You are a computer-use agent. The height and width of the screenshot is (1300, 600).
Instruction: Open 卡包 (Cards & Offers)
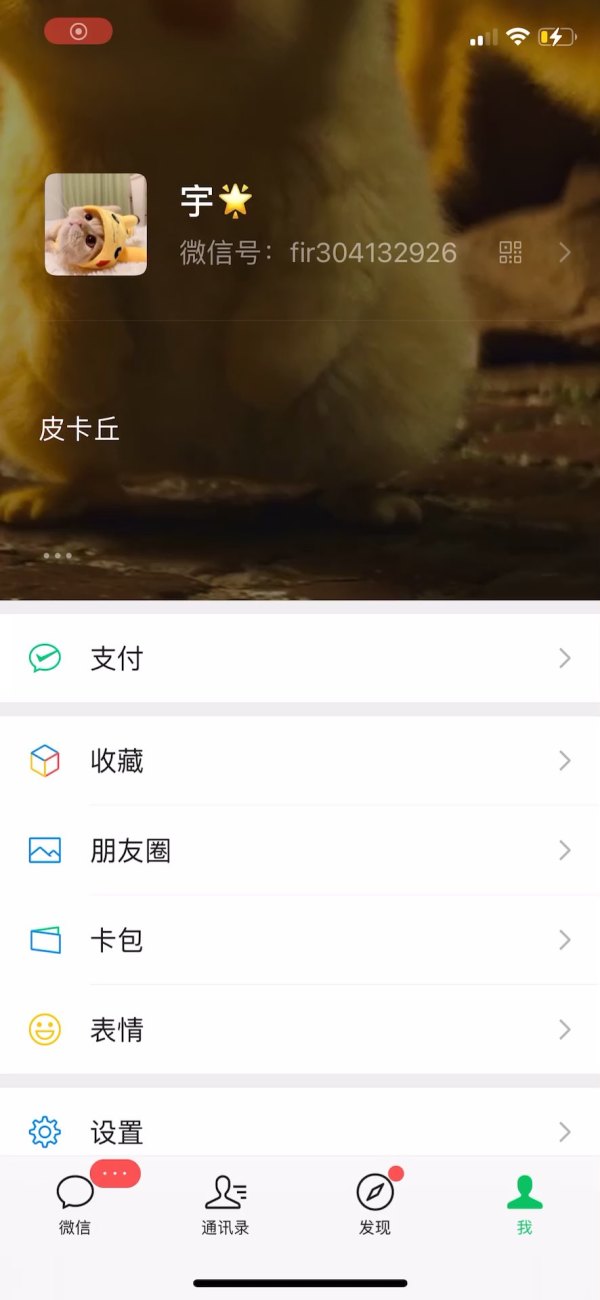click(300, 940)
